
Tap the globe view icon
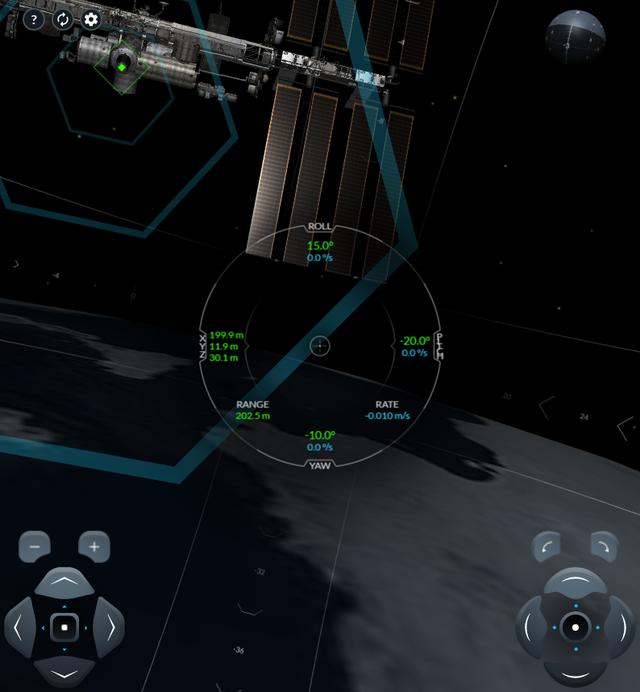(575, 38)
